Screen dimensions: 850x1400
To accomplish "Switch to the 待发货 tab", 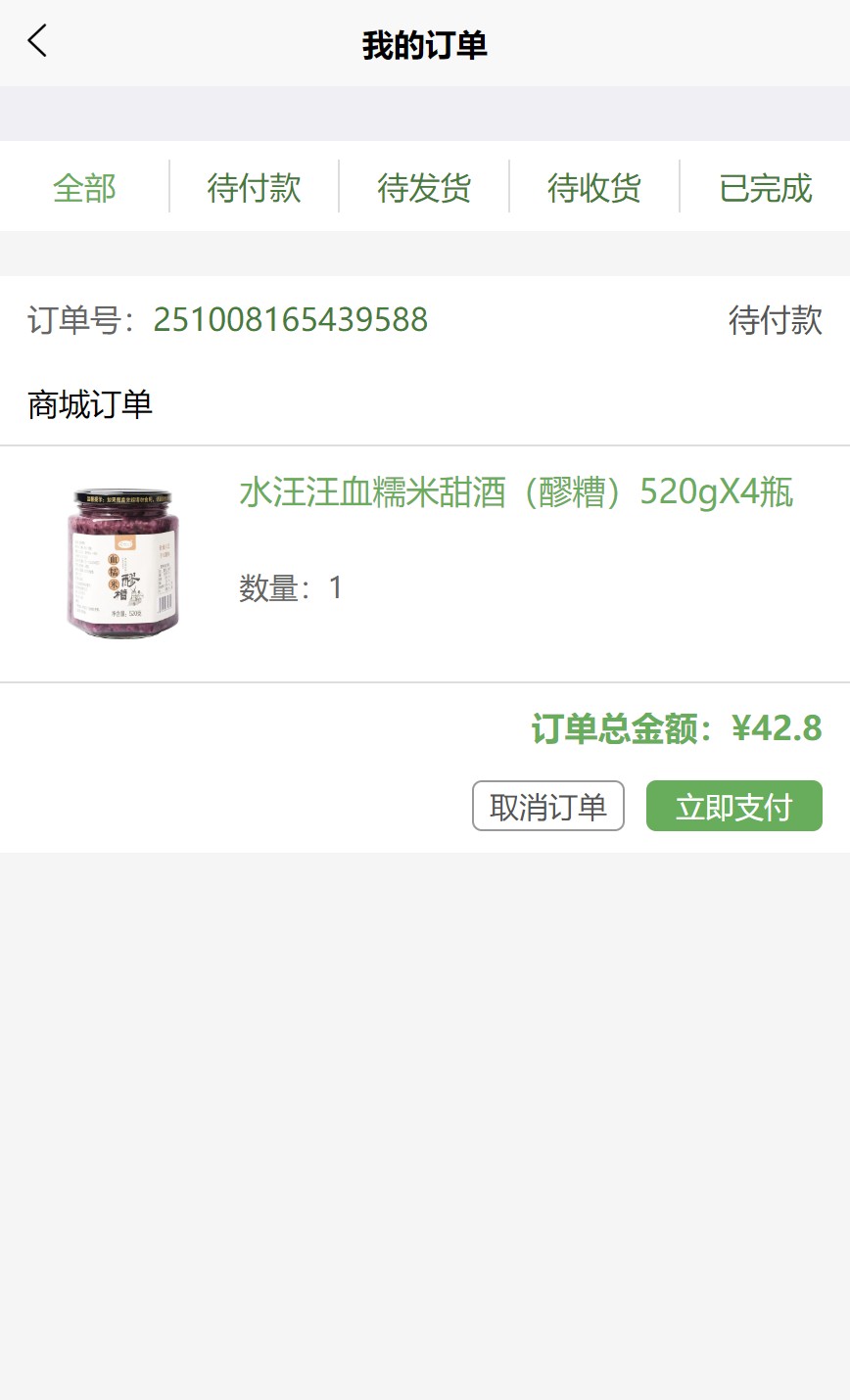I will click(424, 187).
